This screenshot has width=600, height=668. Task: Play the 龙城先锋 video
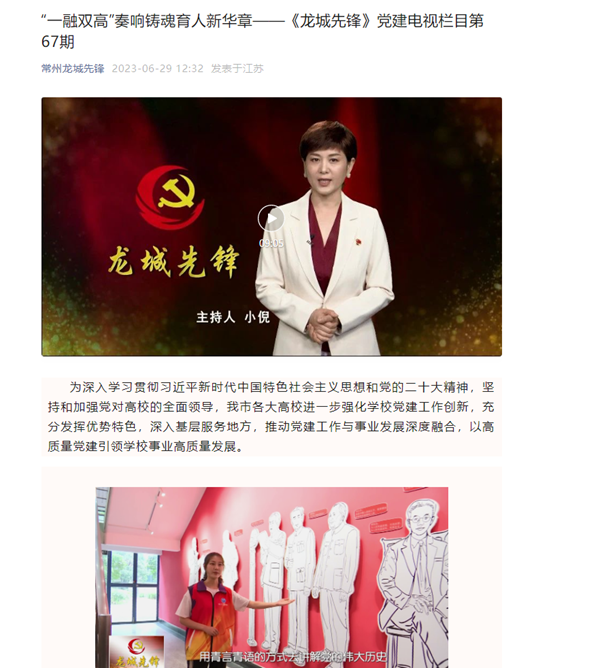pyautogui.click(x=271, y=218)
